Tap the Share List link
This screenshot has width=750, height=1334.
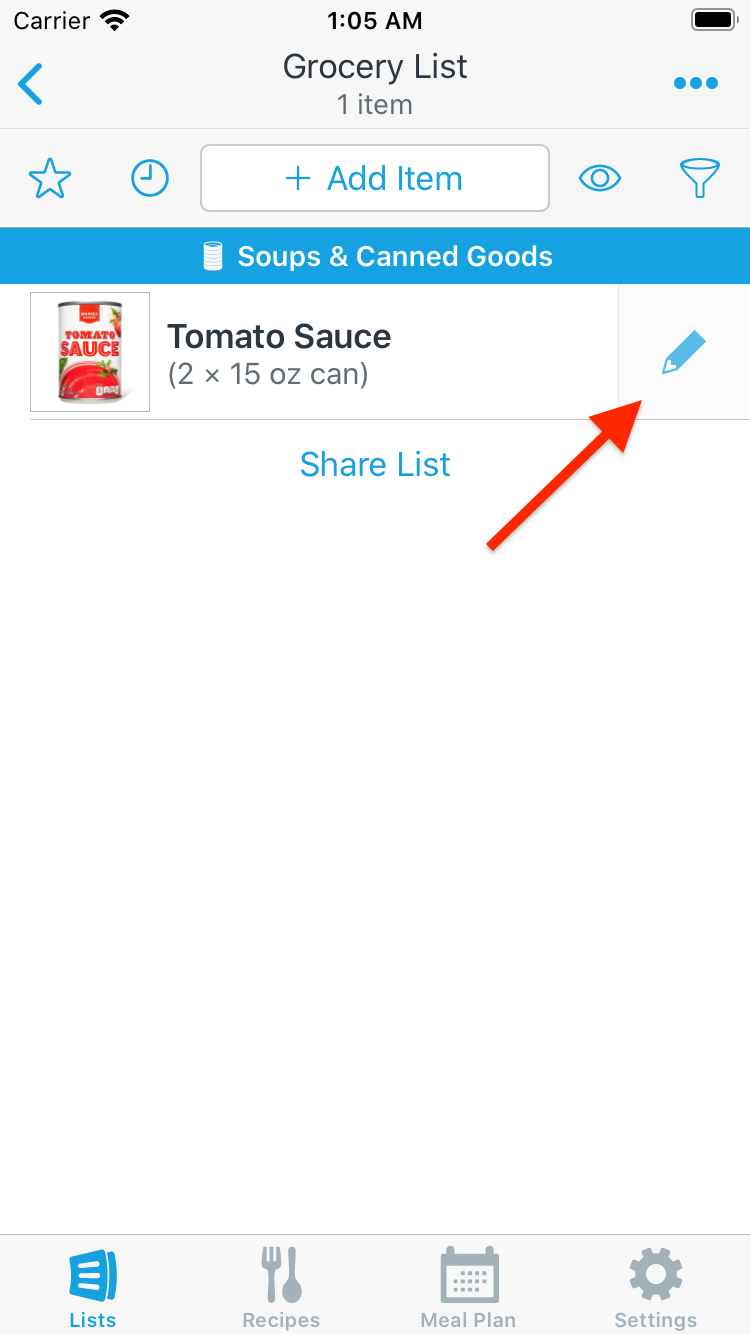(x=375, y=464)
